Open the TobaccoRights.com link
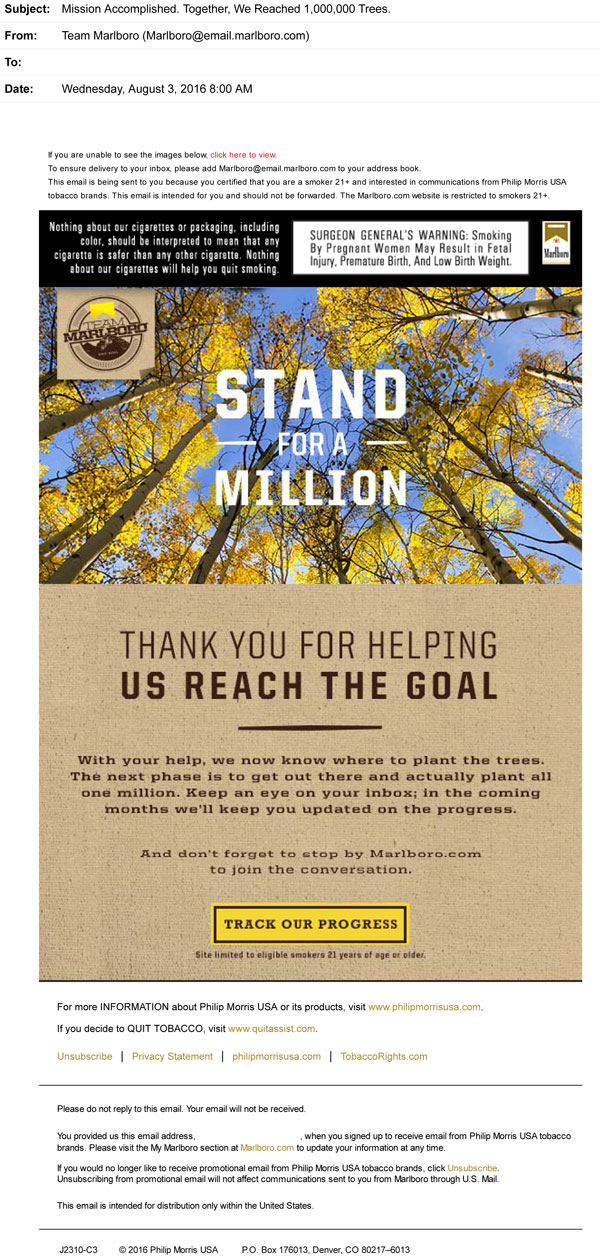600x1257 pixels. [x=383, y=1056]
